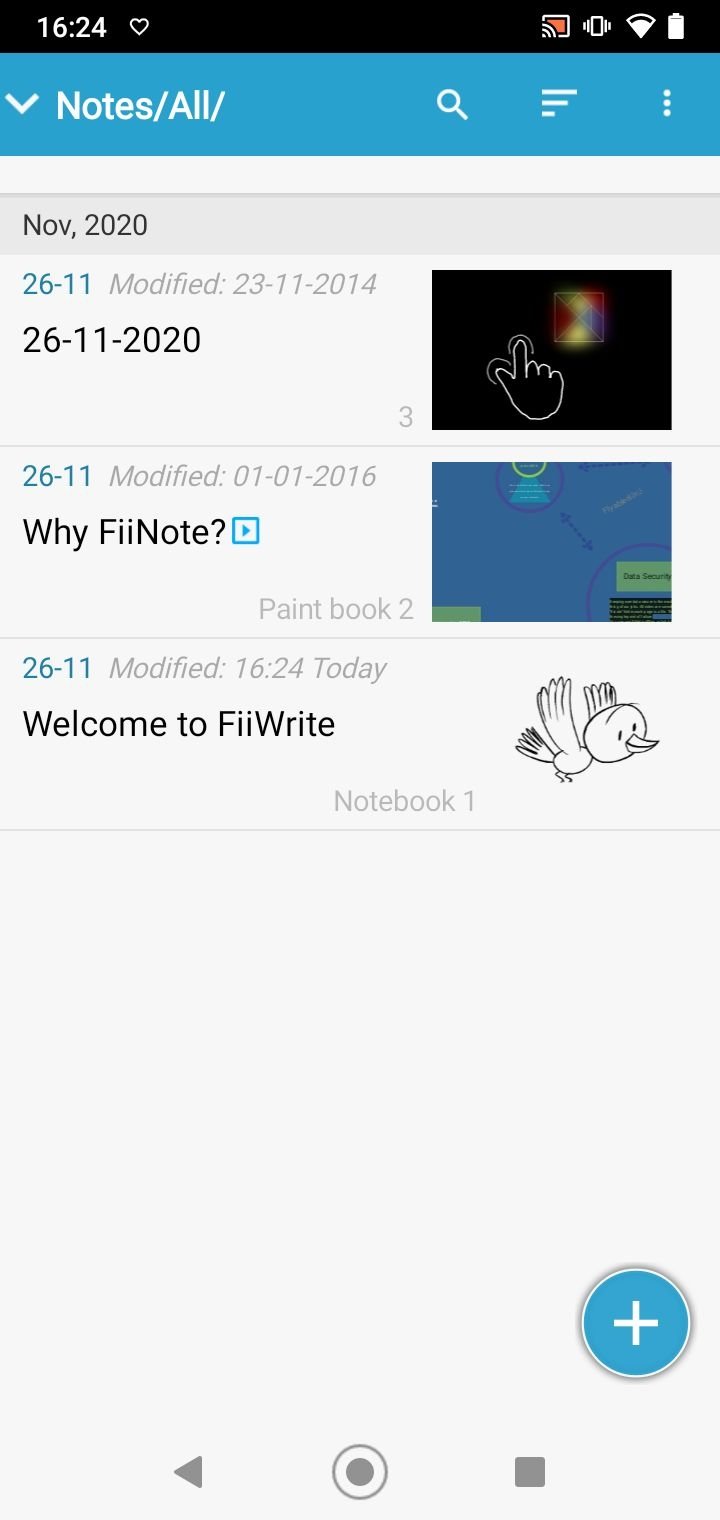Expand the Notes/All/ folder dropdown
720x1520 pixels.
click(22, 104)
